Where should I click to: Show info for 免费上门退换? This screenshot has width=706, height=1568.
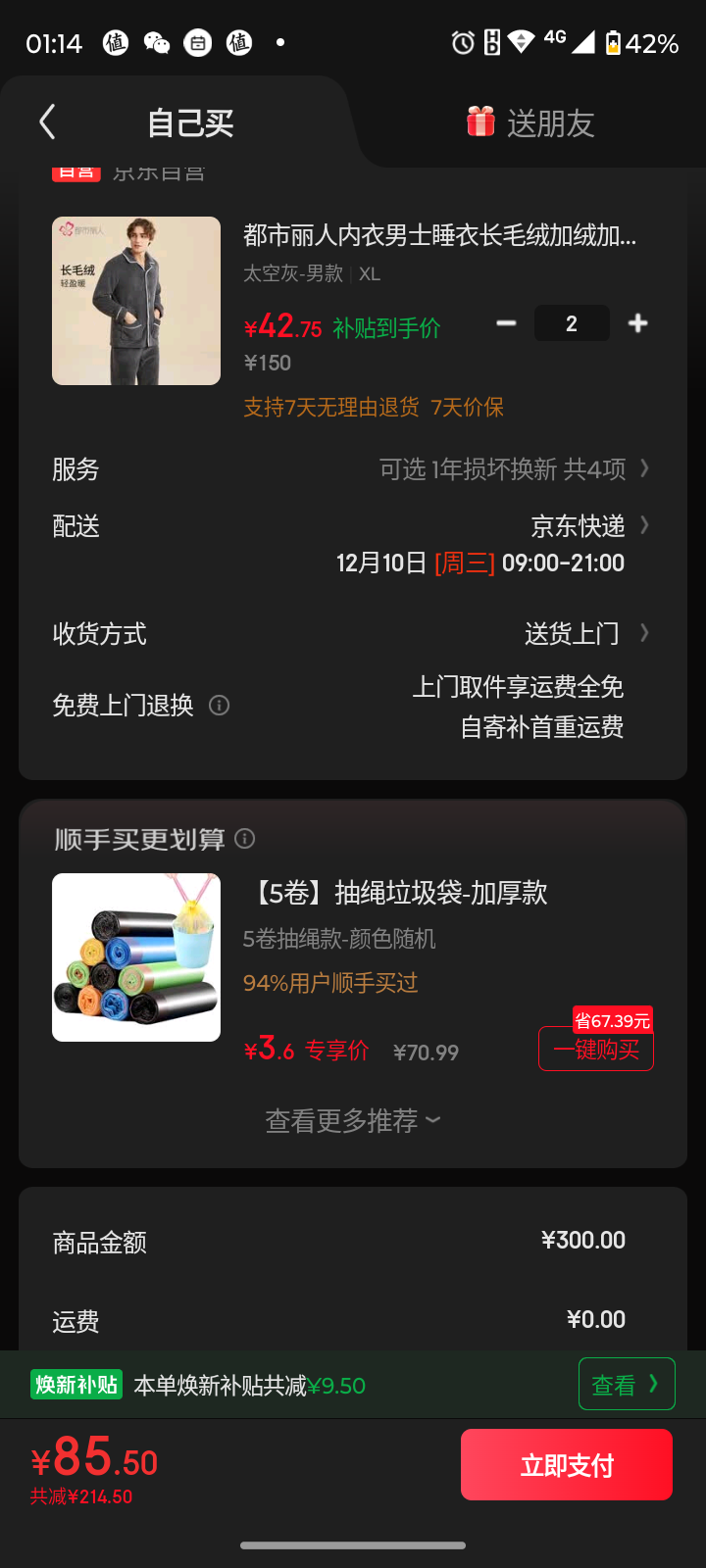(220, 706)
